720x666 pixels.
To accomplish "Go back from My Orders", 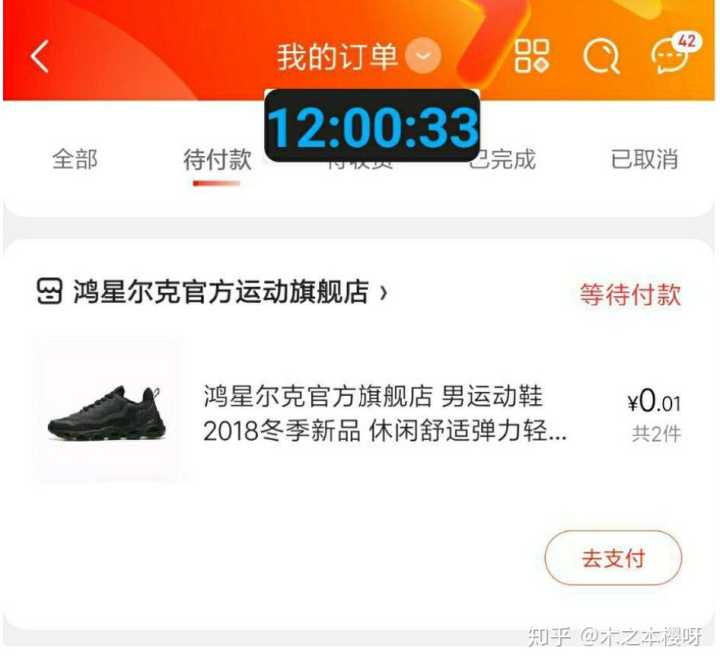I will pyautogui.click(x=40, y=57).
